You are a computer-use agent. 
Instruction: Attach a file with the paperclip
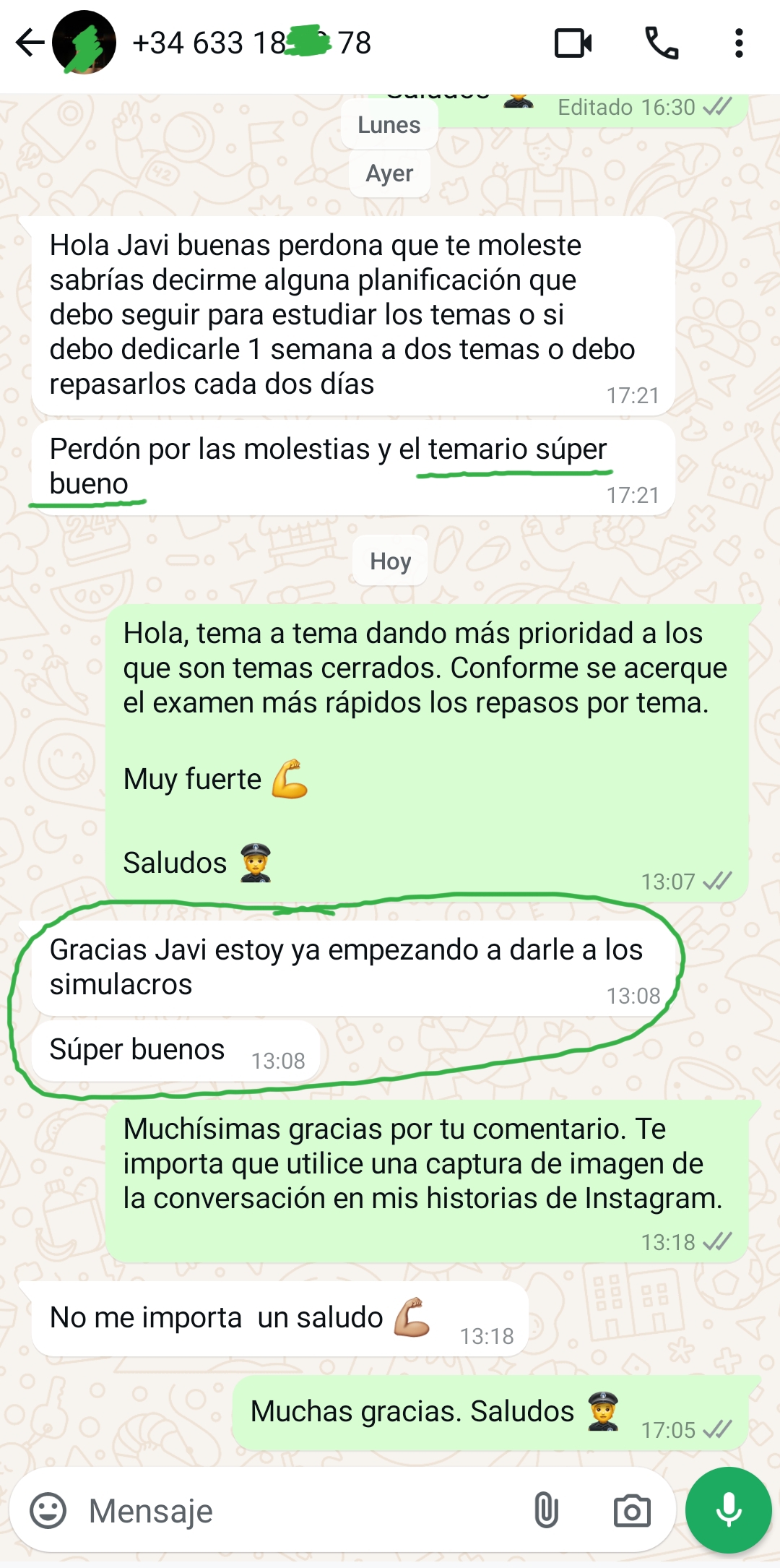[546, 1510]
